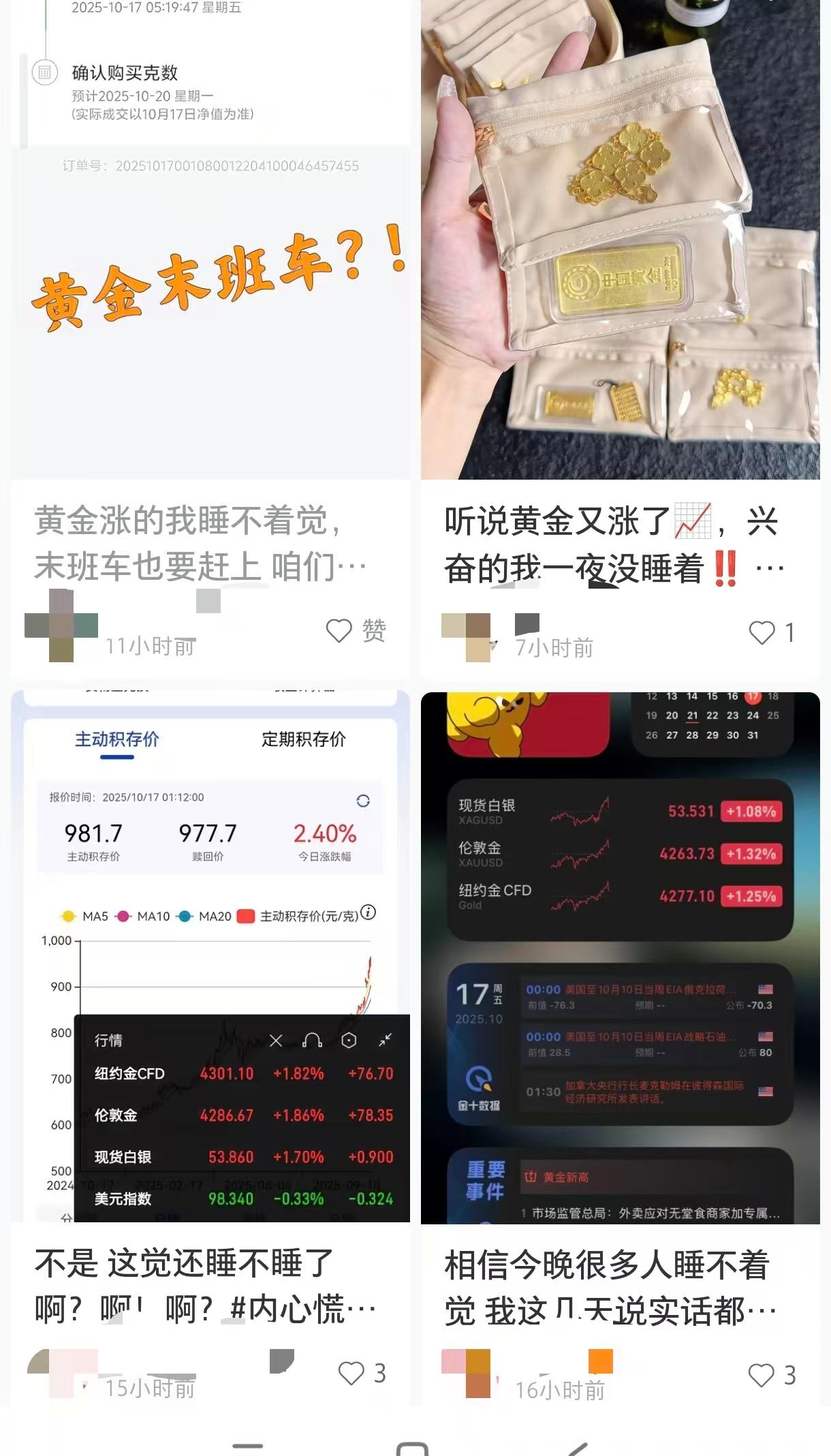Open title 相信今晚很多人睡不着觉
Screen dimensions: 831x1456
coord(610,1288)
